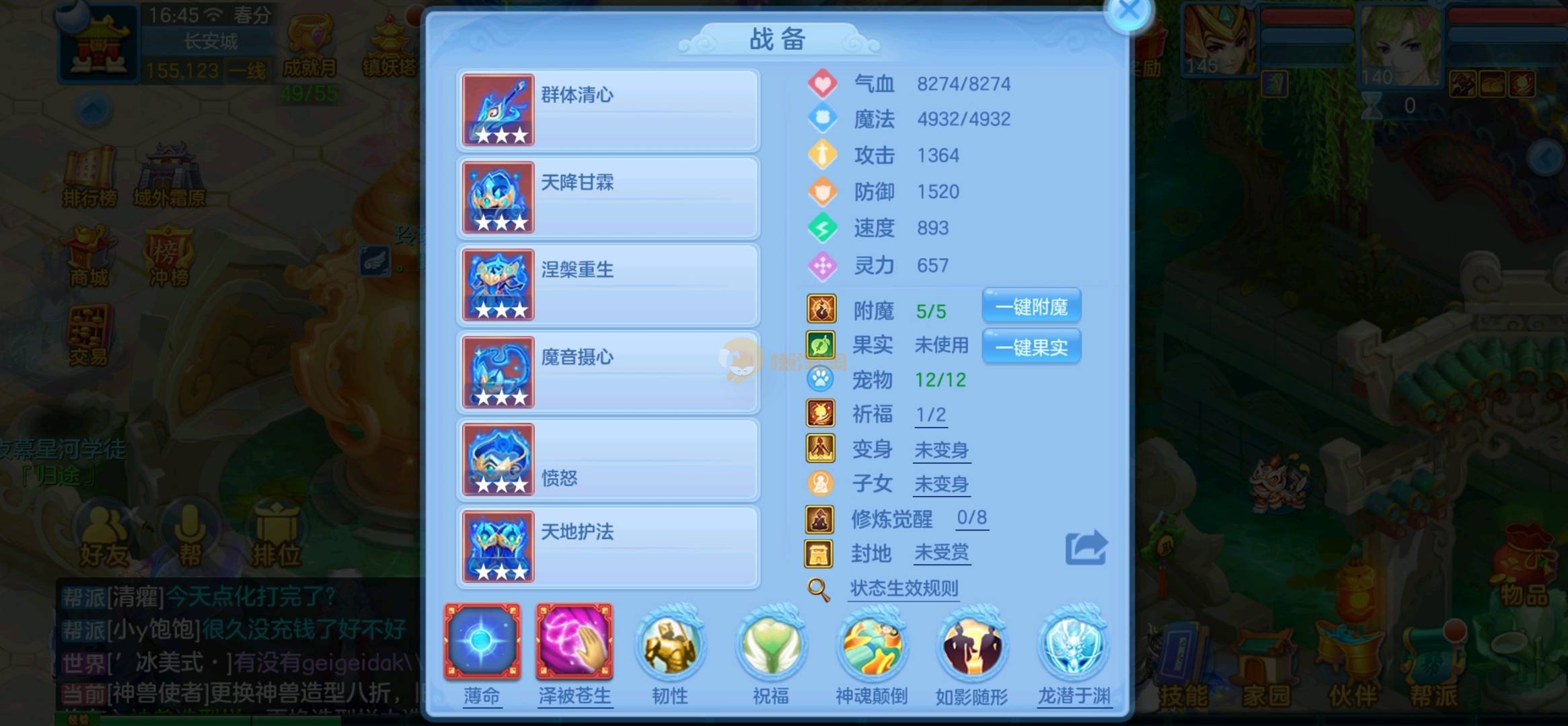Tap the 一键附魔 button
1568x726 pixels.
[x=1031, y=307]
